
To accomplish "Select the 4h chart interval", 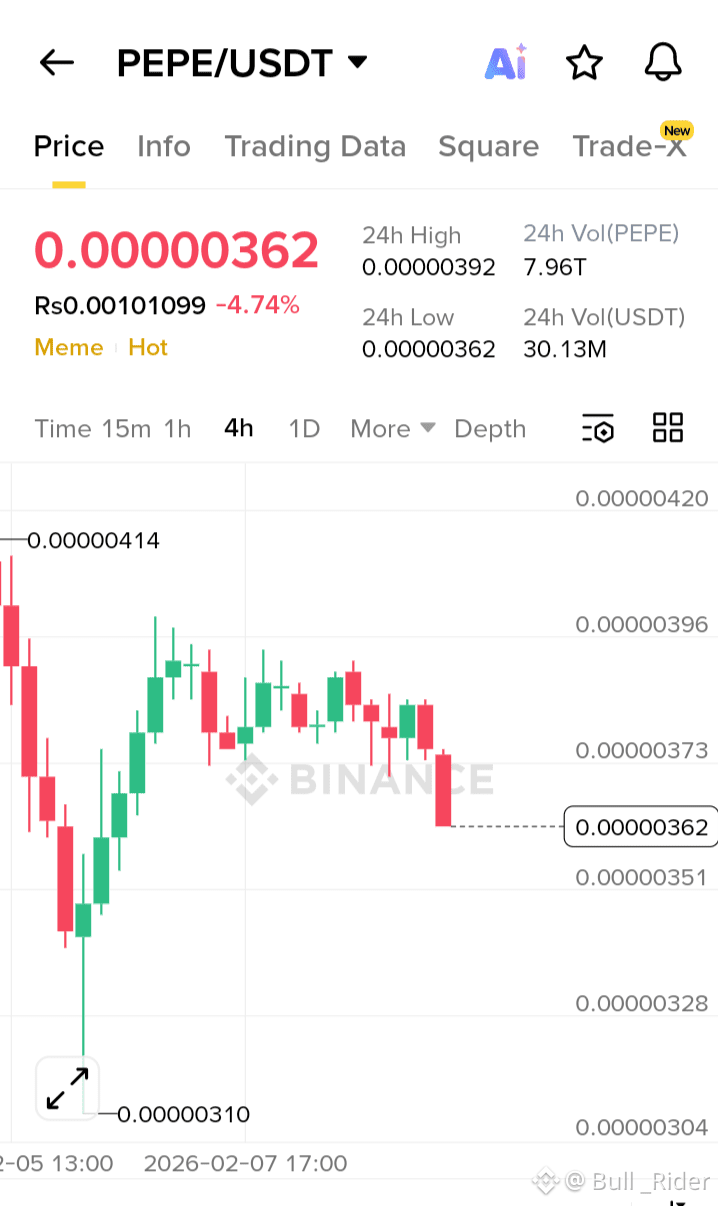I will click(x=239, y=429).
